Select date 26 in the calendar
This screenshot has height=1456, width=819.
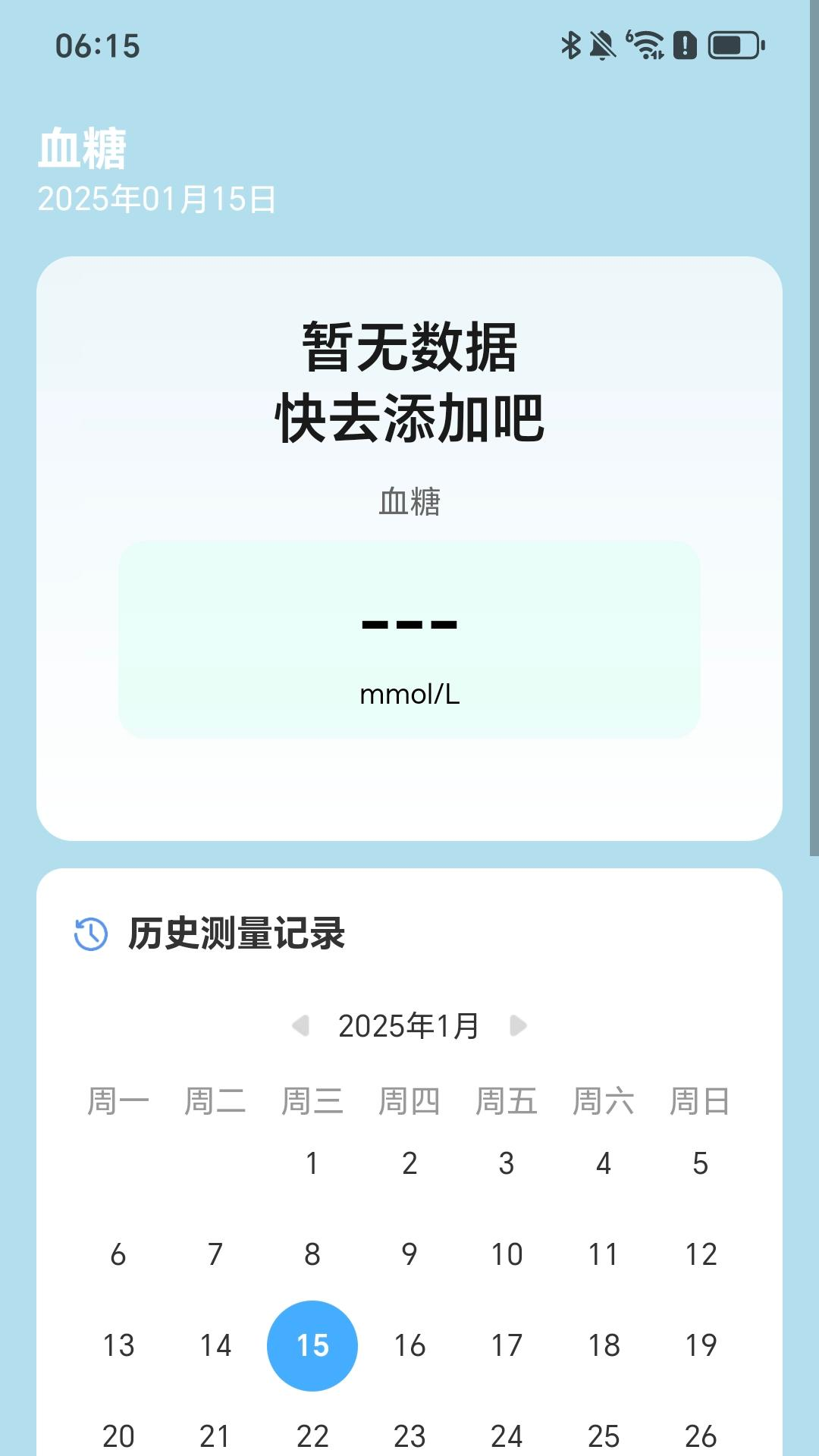click(701, 1436)
